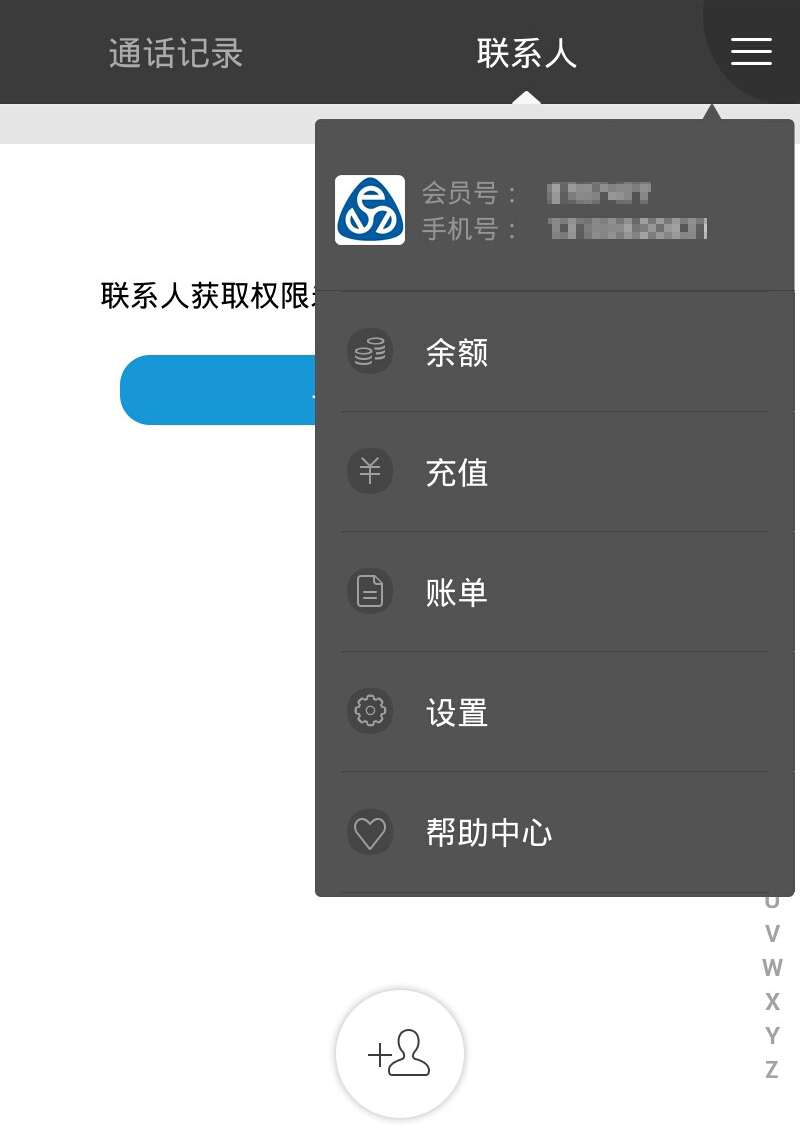The width and height of the screenshot is (800, 1134).
Task: Open the member profile header
Action: [554, 210]
